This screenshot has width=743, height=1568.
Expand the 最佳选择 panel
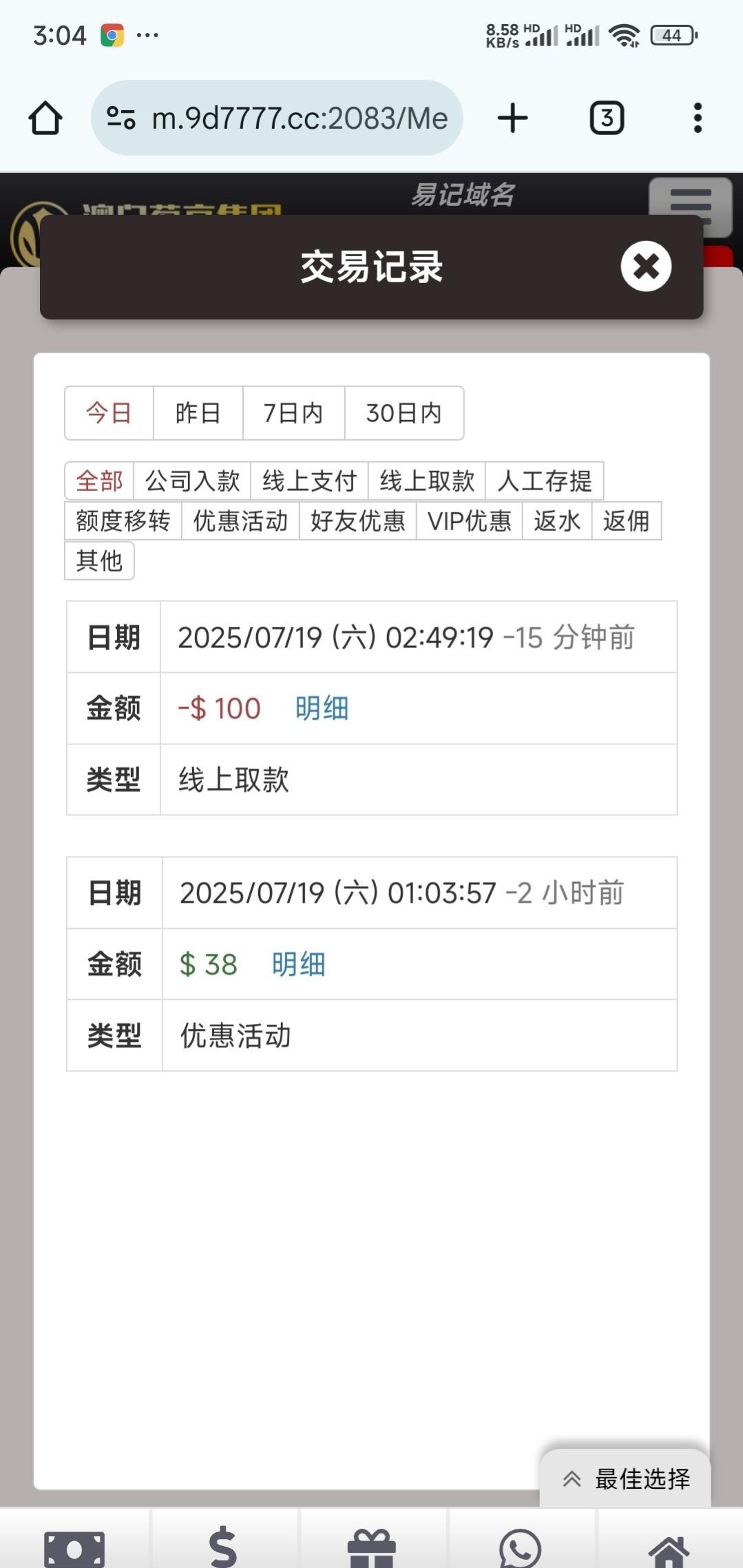(625, 1478)
